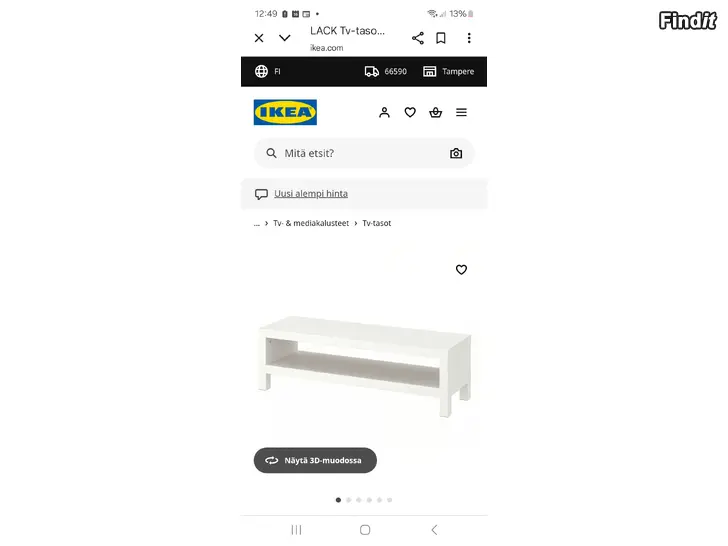
Task: Go to Tv-tasot breadcrumb
Action: (377, 223)
